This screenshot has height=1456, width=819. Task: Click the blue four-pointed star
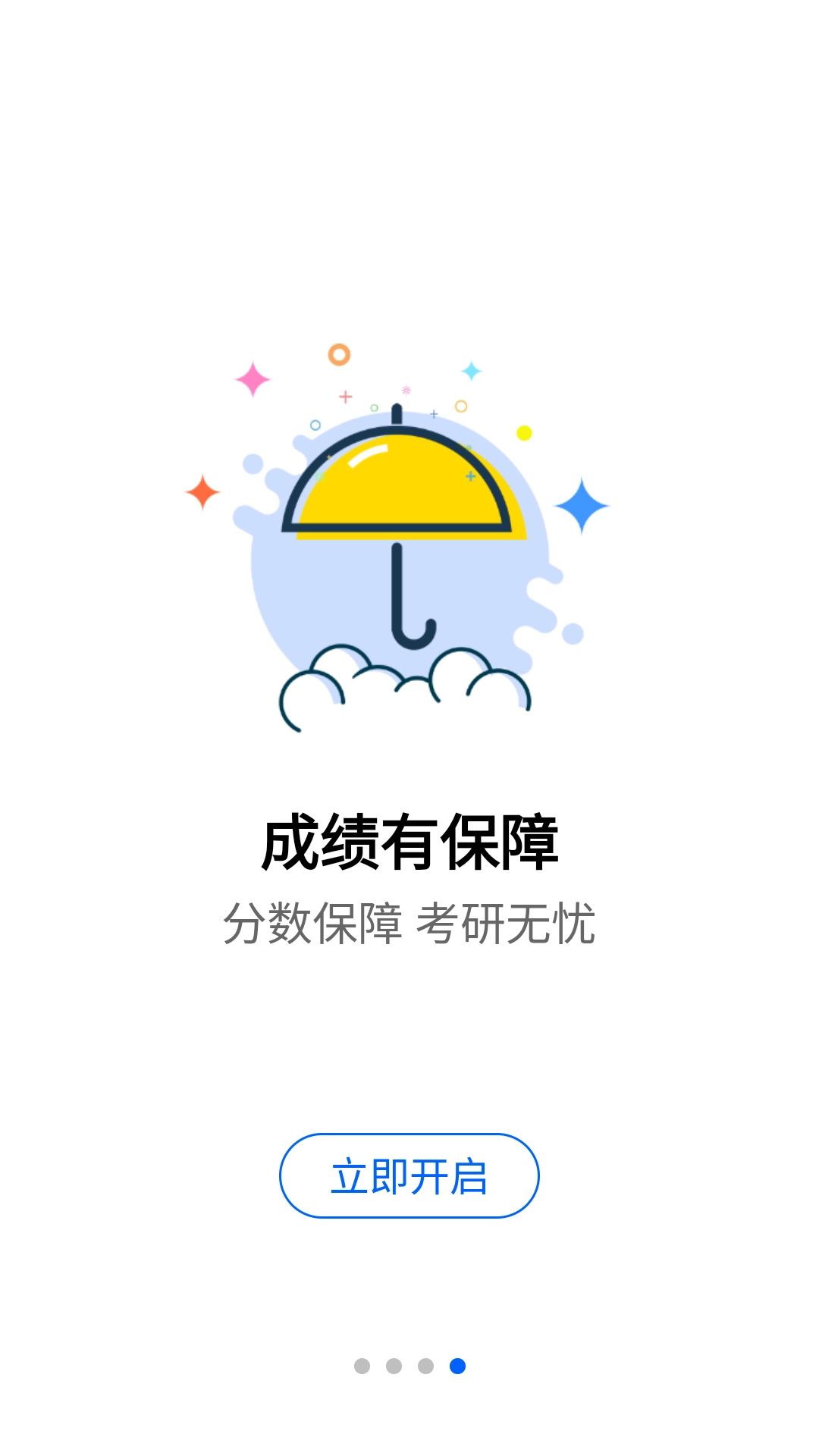(x=580, y=507)
